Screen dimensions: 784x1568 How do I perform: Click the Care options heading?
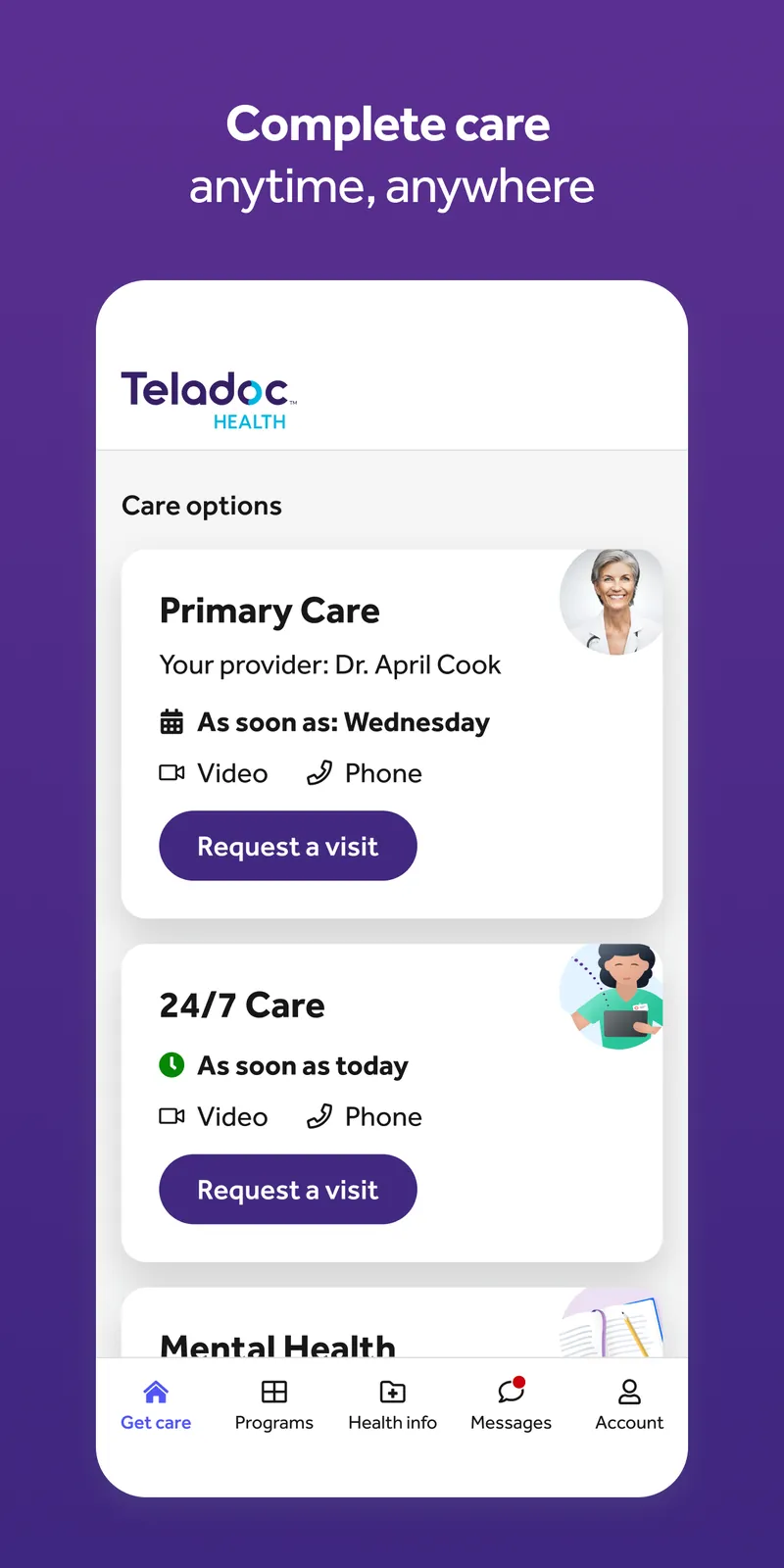click(x=201, y=505)
